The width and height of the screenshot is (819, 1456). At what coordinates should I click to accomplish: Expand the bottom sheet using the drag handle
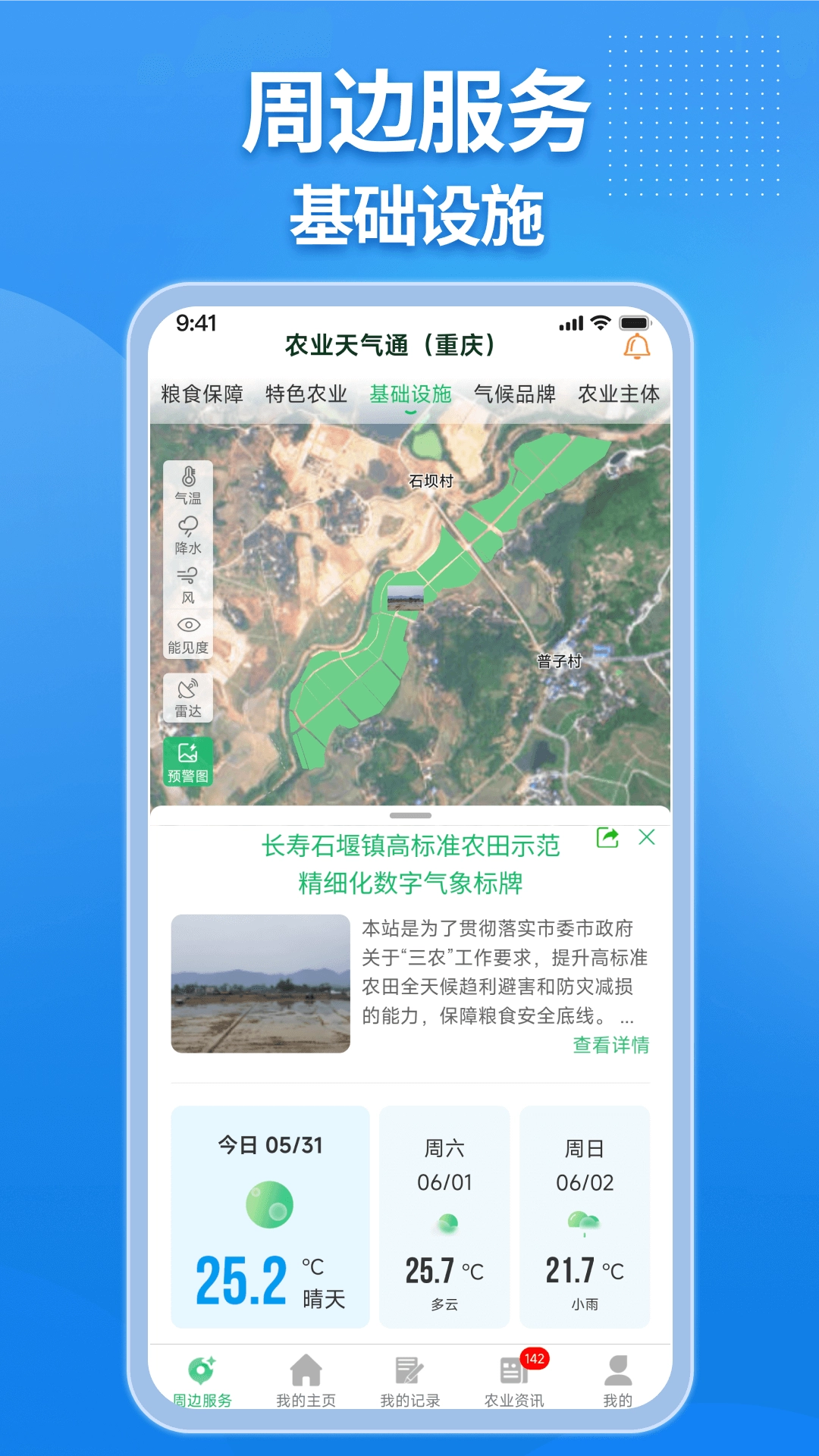point(409,815)
